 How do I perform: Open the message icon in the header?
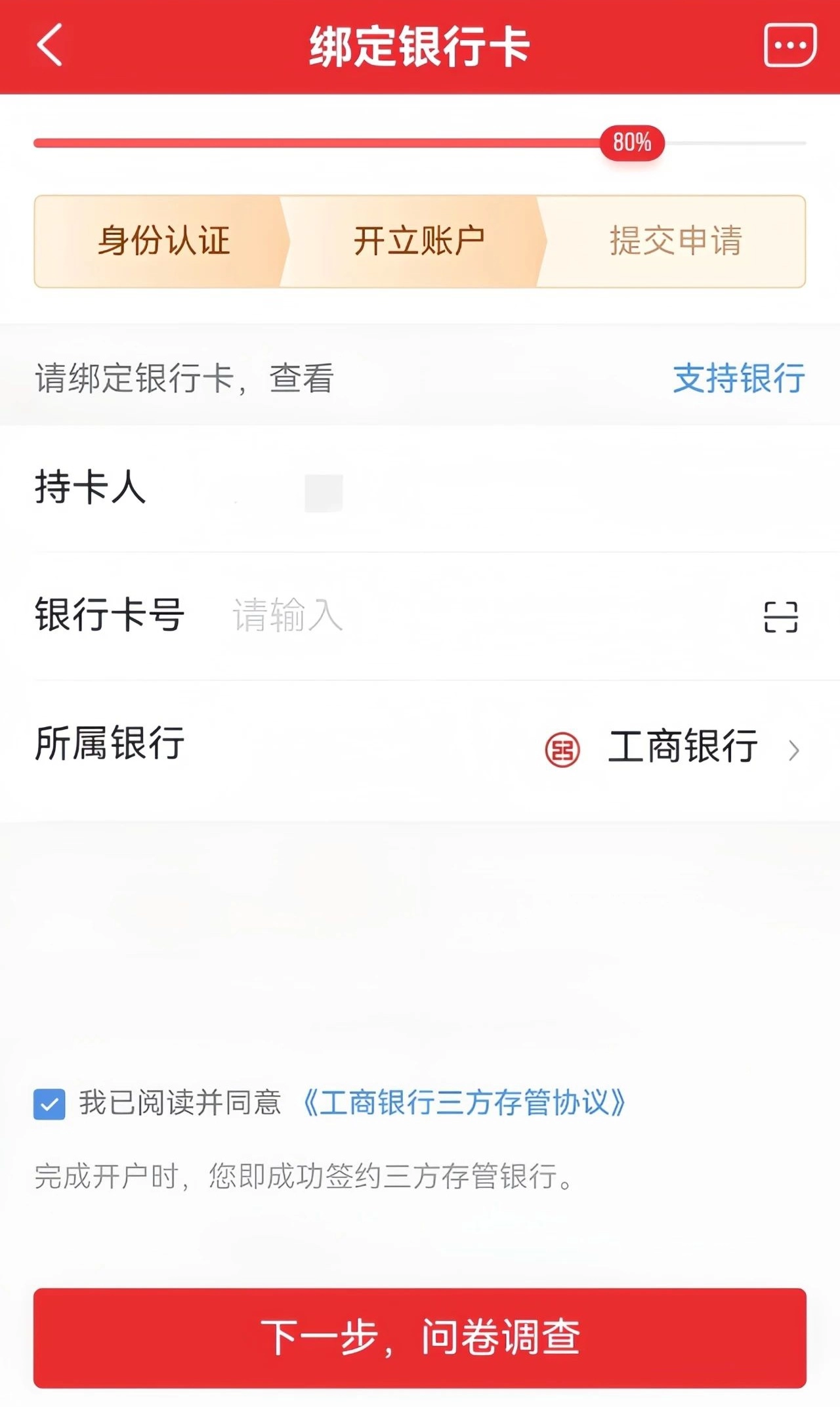point(790,45)
